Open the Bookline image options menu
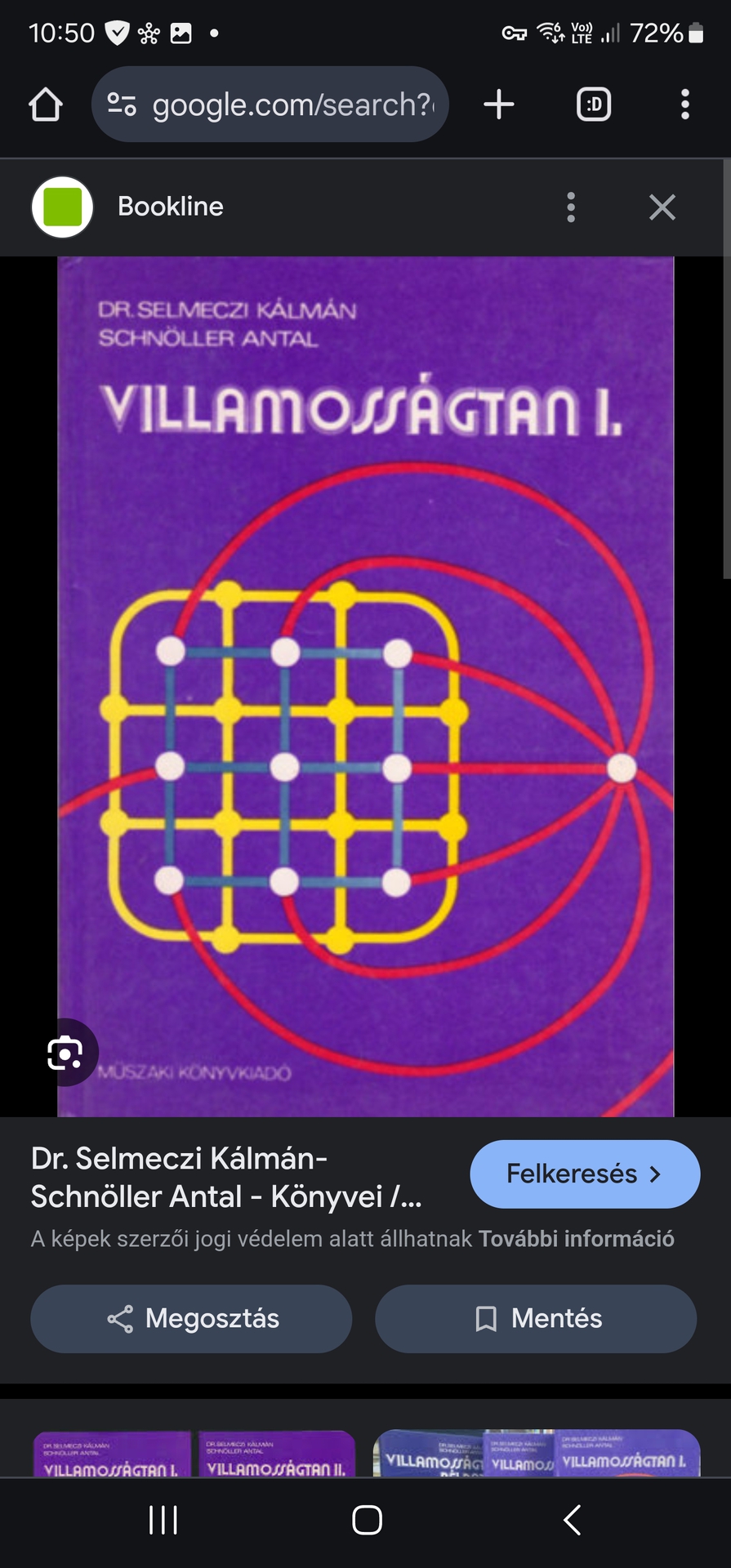Screen dimensions: 731x1568 (571, 207)
